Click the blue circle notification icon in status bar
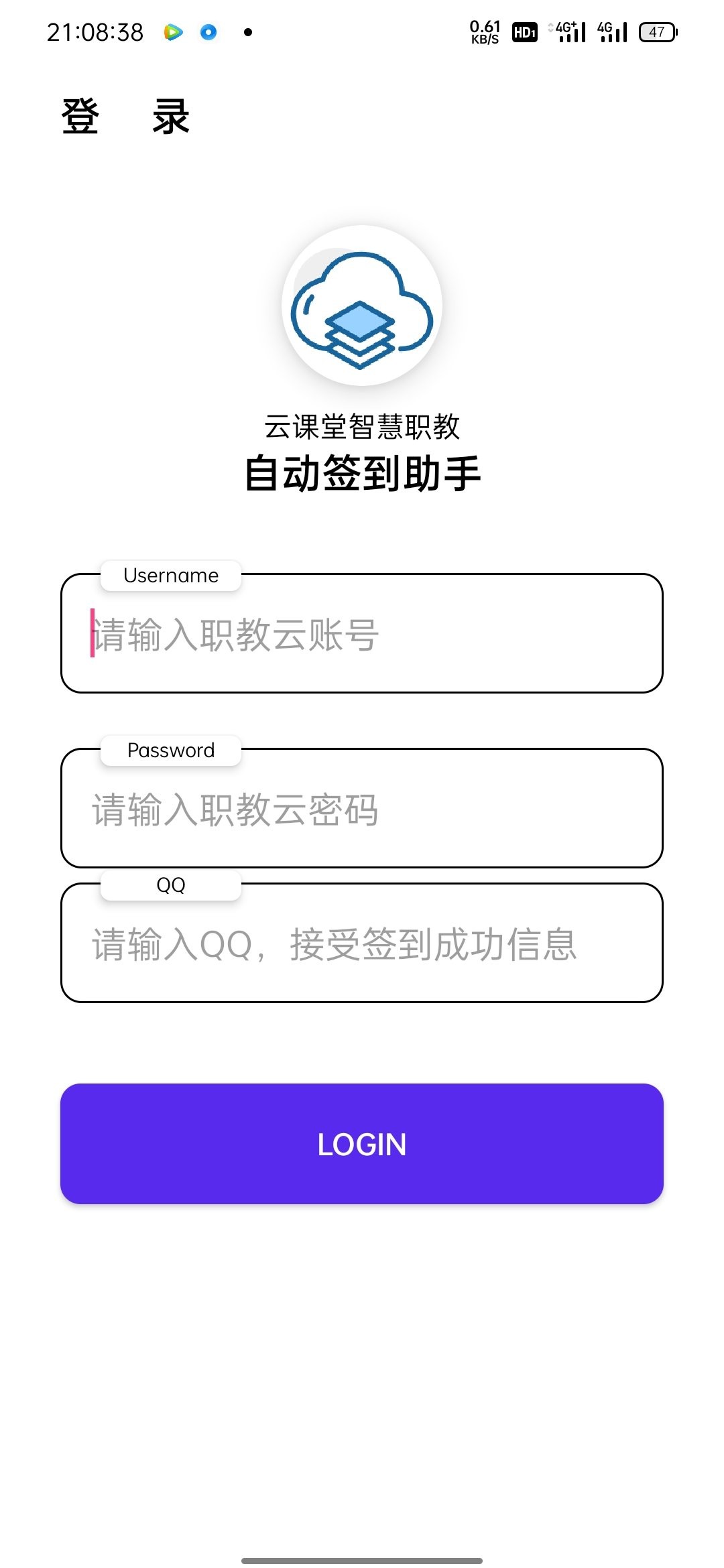Image resolution: width=724 pixels, height=1568 pixels. point(208,31)
